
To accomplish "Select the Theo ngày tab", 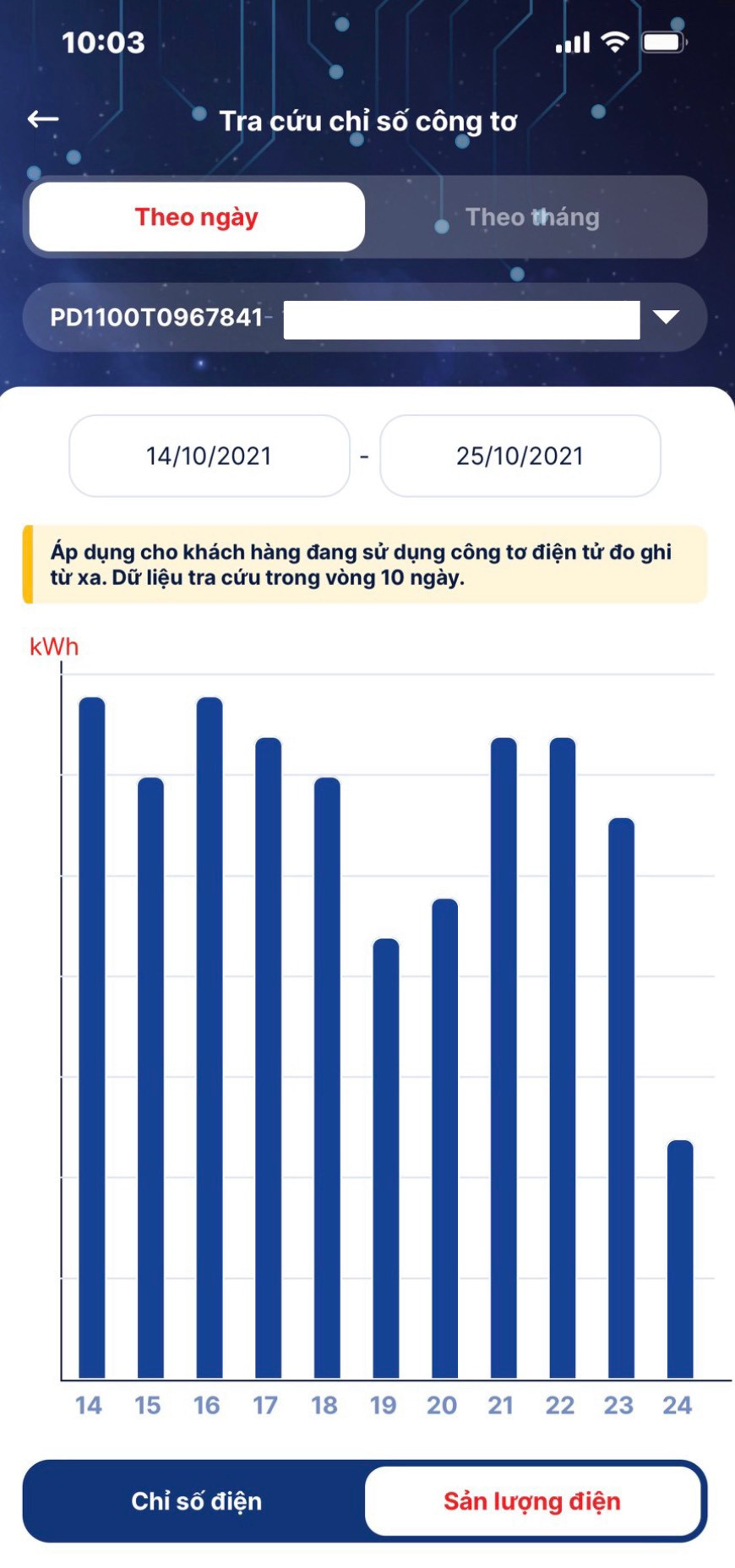I will 197,217.
